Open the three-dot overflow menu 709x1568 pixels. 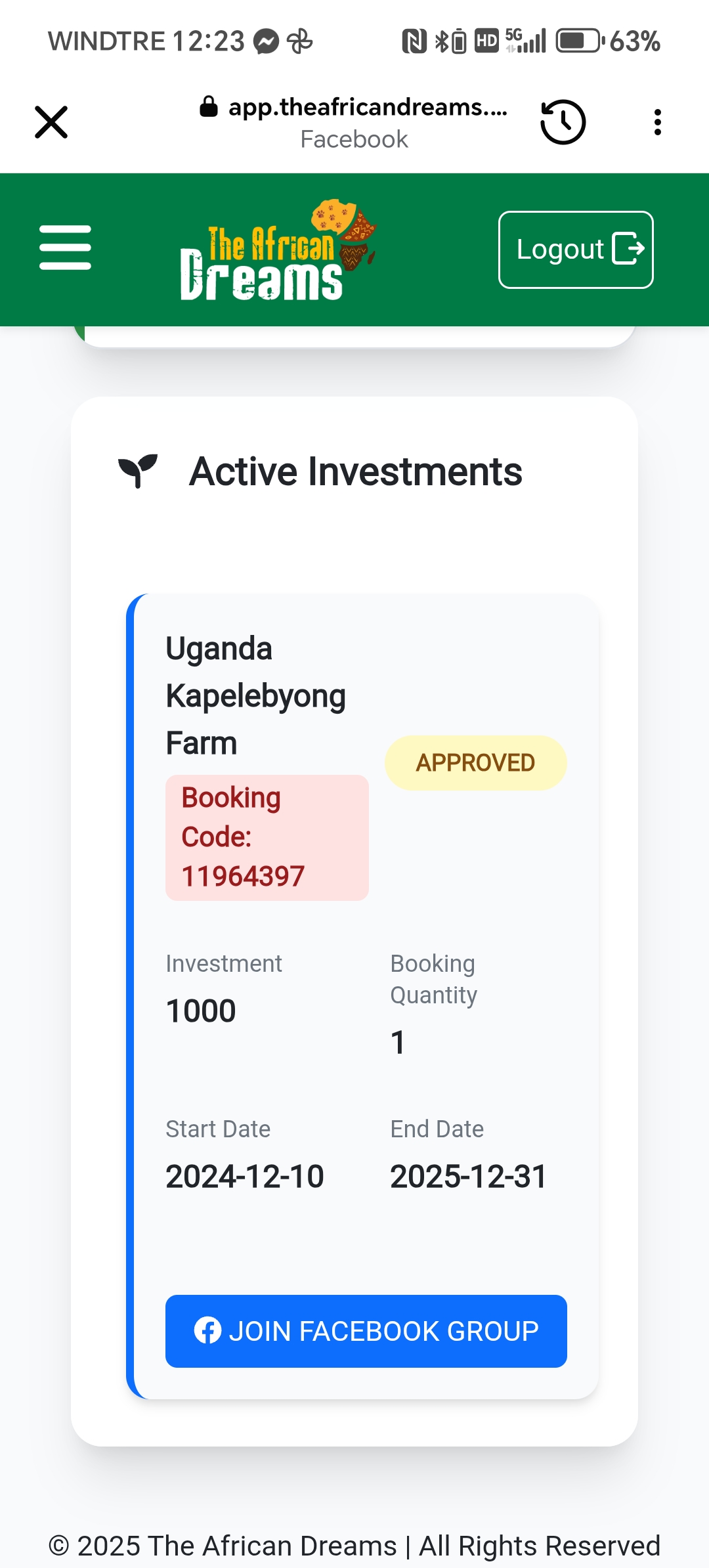(x=657, y=122)
